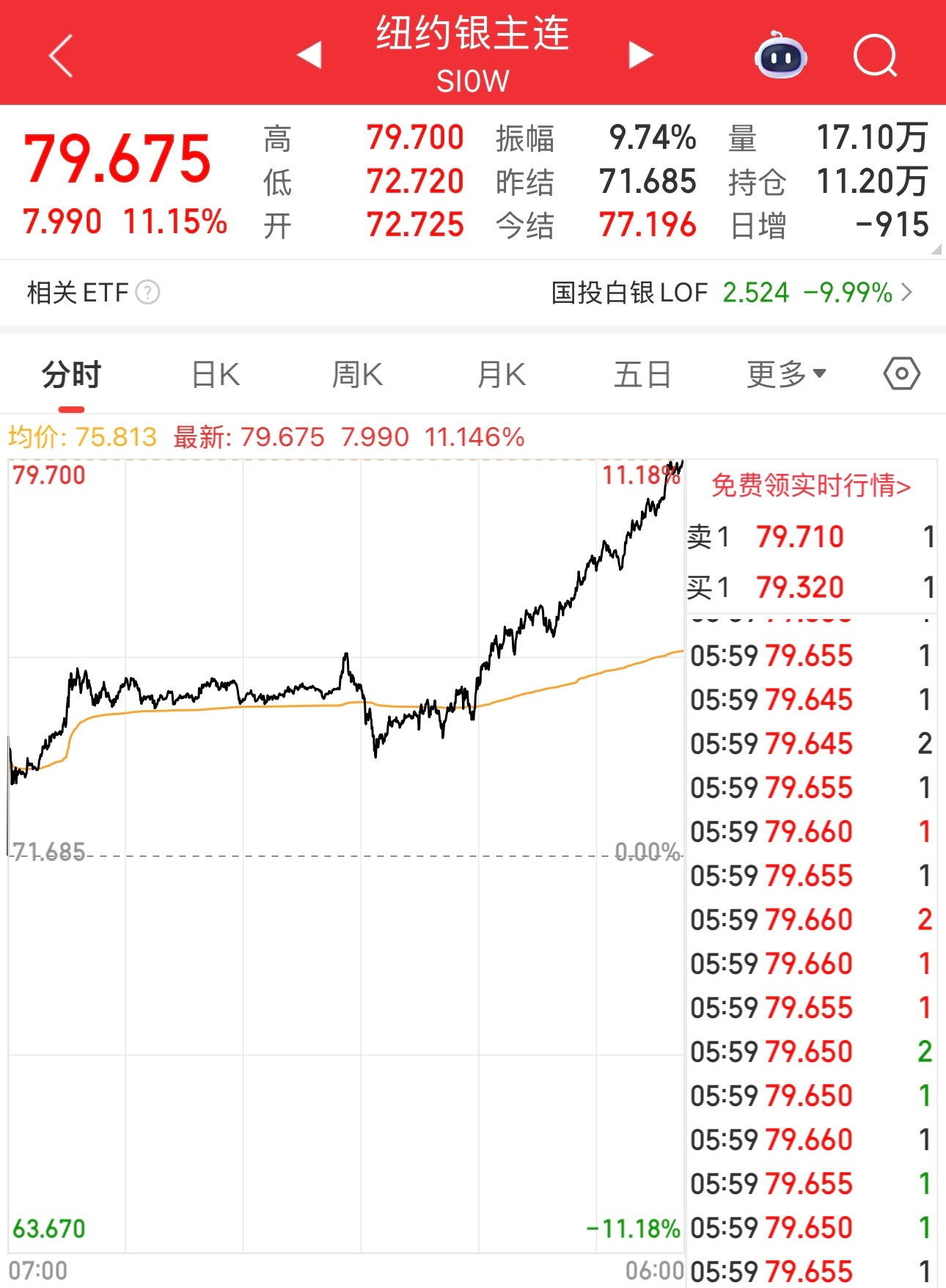Open the search icon

tap(876, 56)
